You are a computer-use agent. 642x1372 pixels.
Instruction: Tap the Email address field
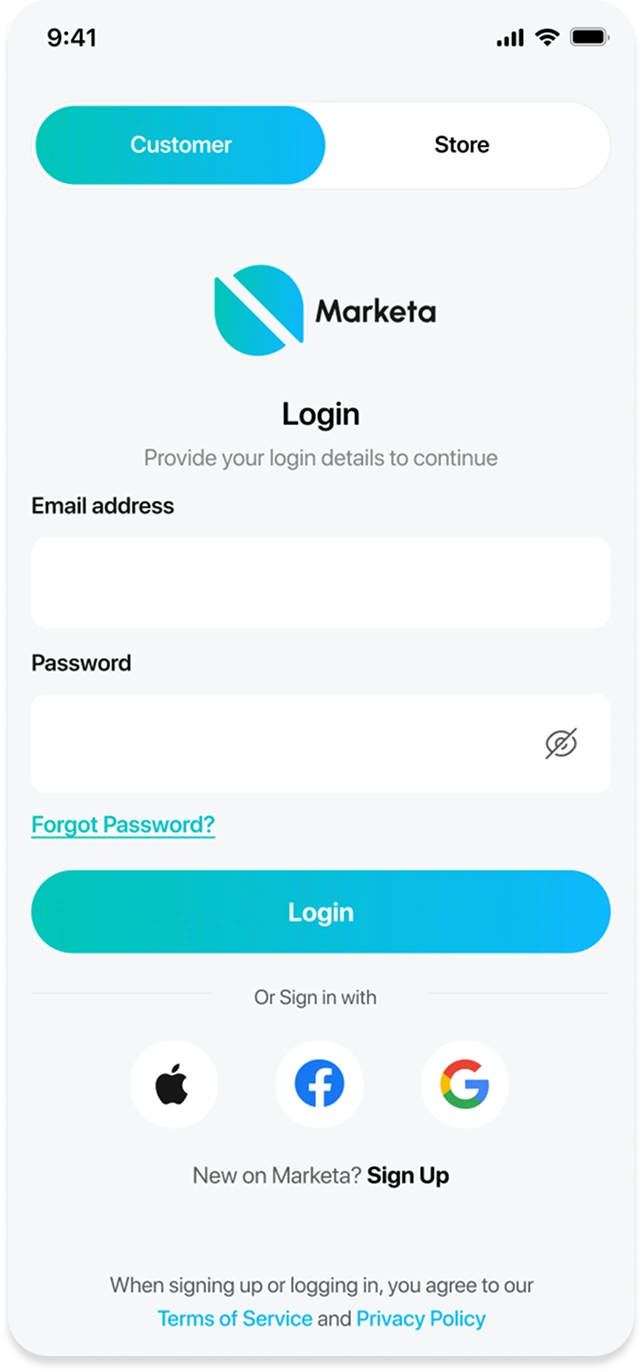(x=320, y=583)
